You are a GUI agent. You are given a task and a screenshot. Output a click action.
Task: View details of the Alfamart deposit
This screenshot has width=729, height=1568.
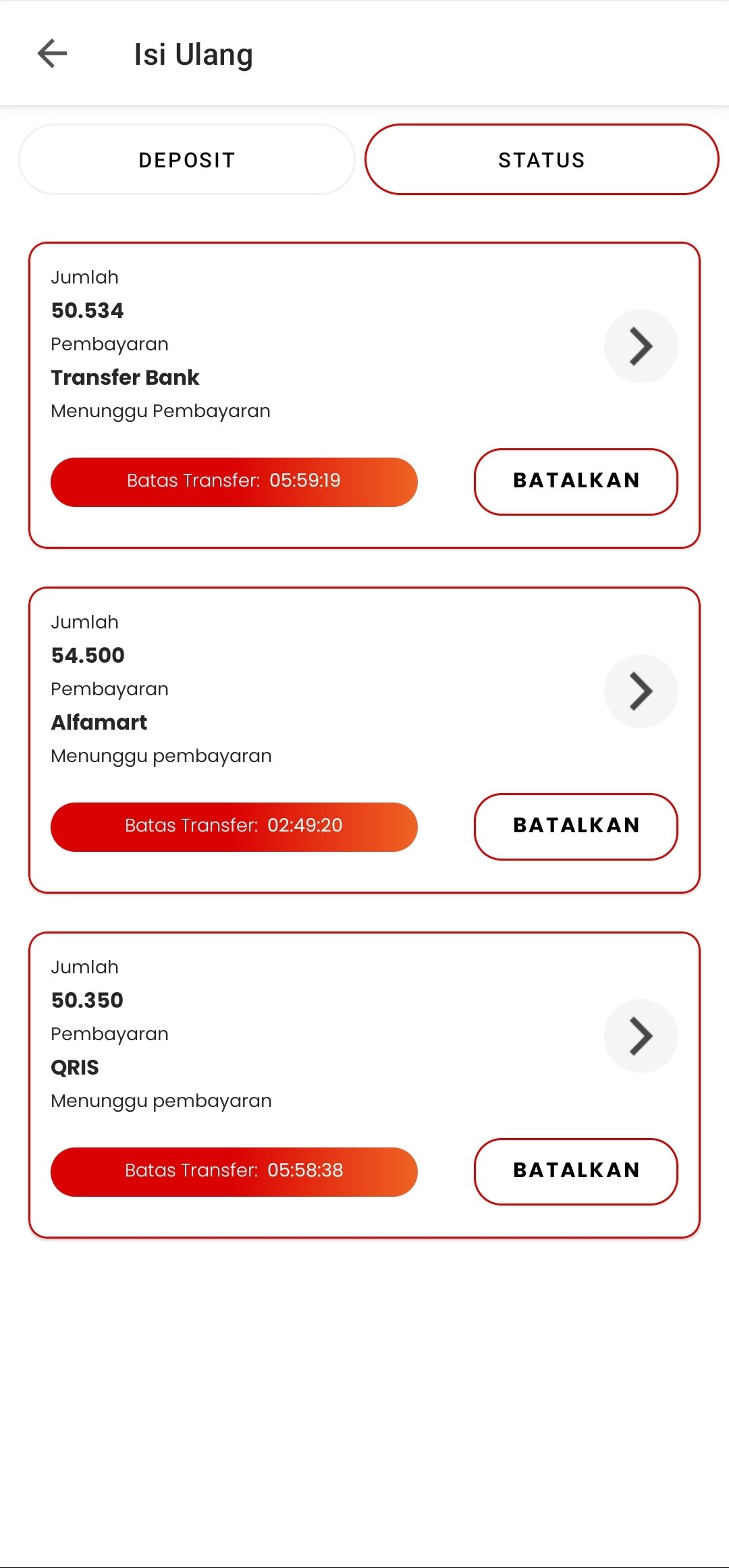tap(641, 691)
